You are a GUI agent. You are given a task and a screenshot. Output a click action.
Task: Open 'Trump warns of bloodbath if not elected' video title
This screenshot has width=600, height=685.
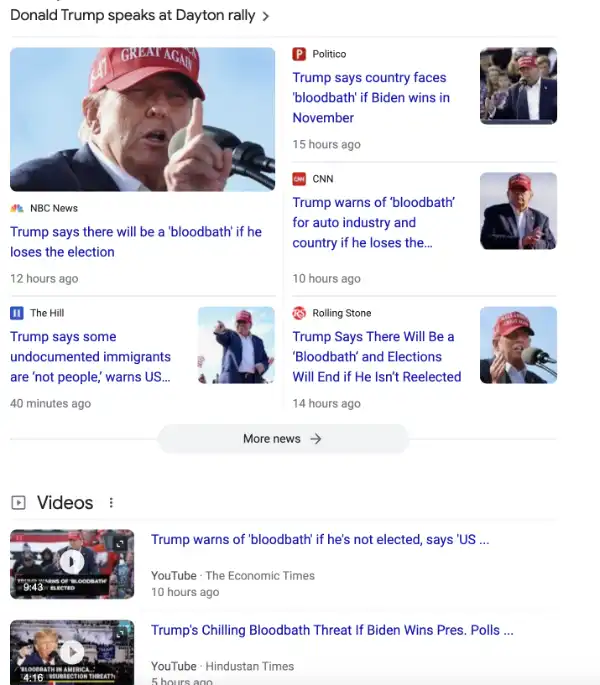tap(320, 540)
